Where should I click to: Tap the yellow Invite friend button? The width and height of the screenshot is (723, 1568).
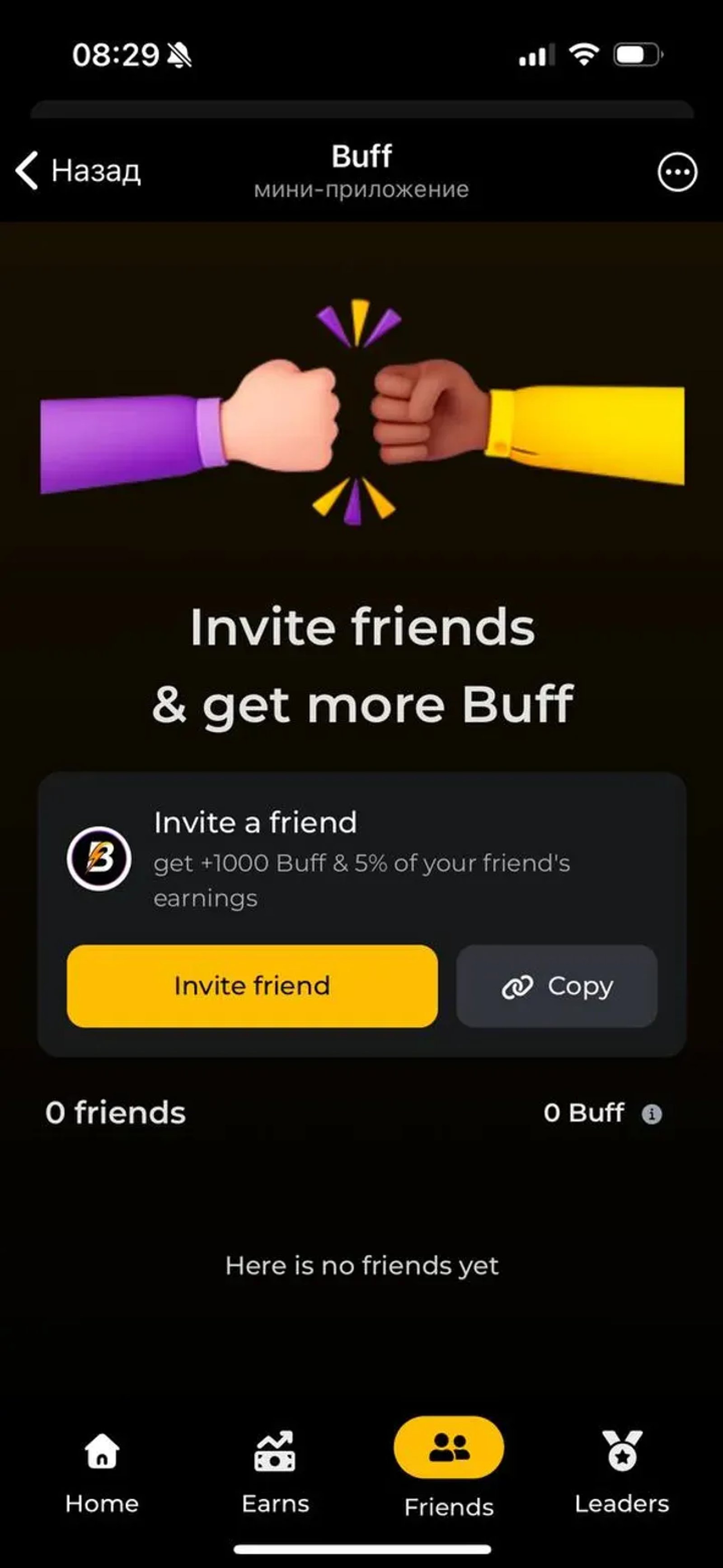(252, 986)
